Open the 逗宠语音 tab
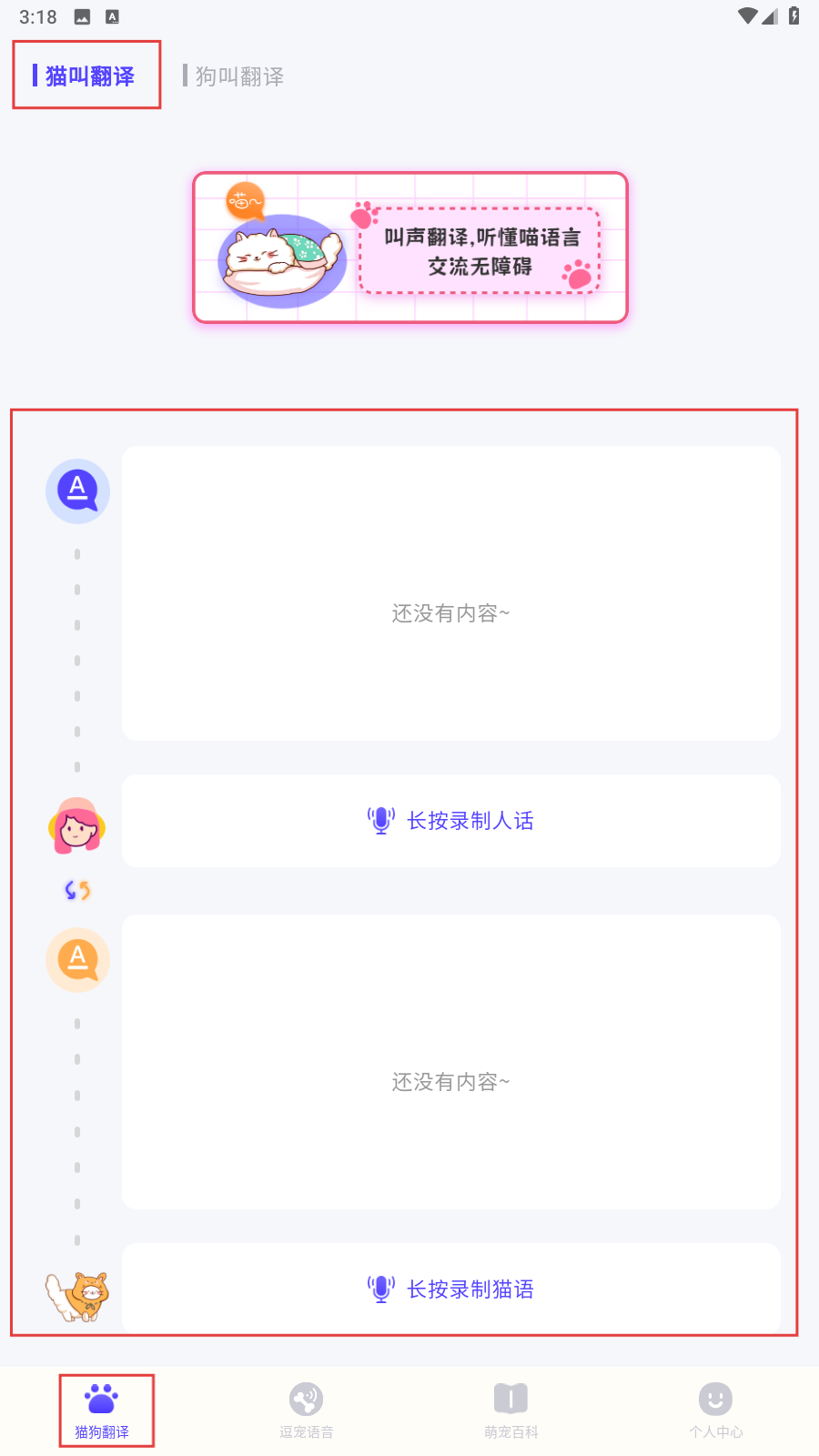819x1456 pixels. (307, 1410)
